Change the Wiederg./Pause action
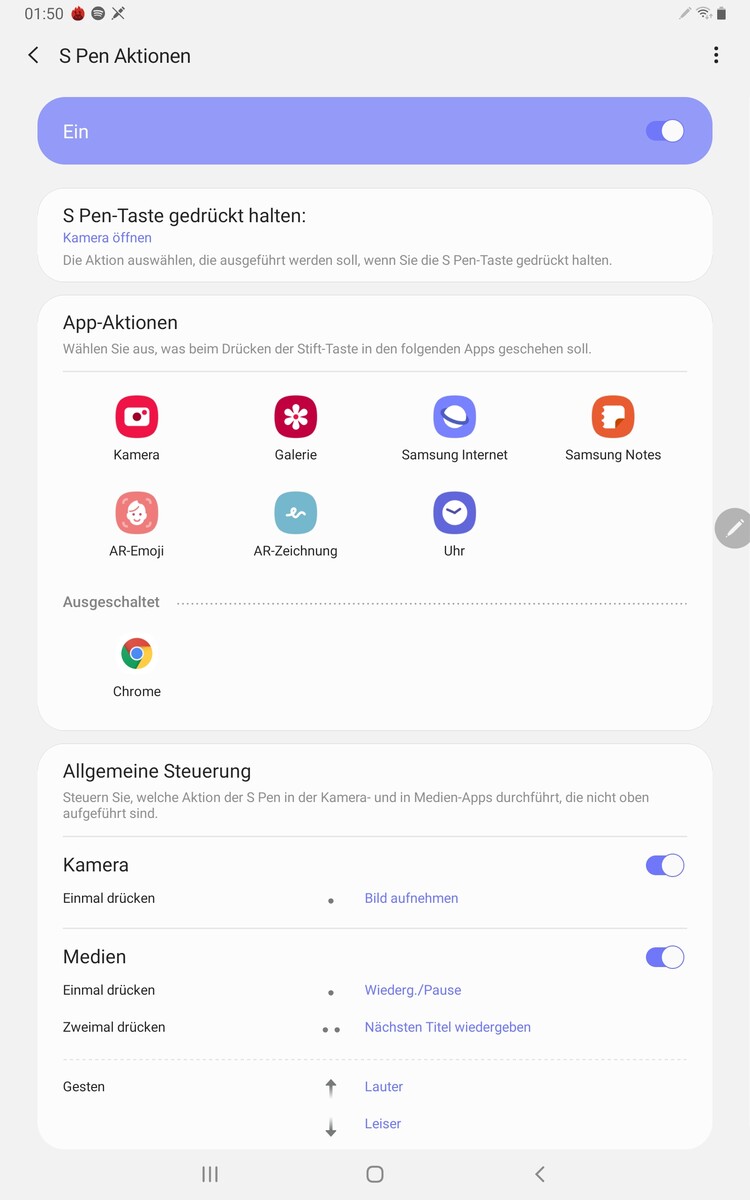750x1200 pixels. [x=413, y=990]
